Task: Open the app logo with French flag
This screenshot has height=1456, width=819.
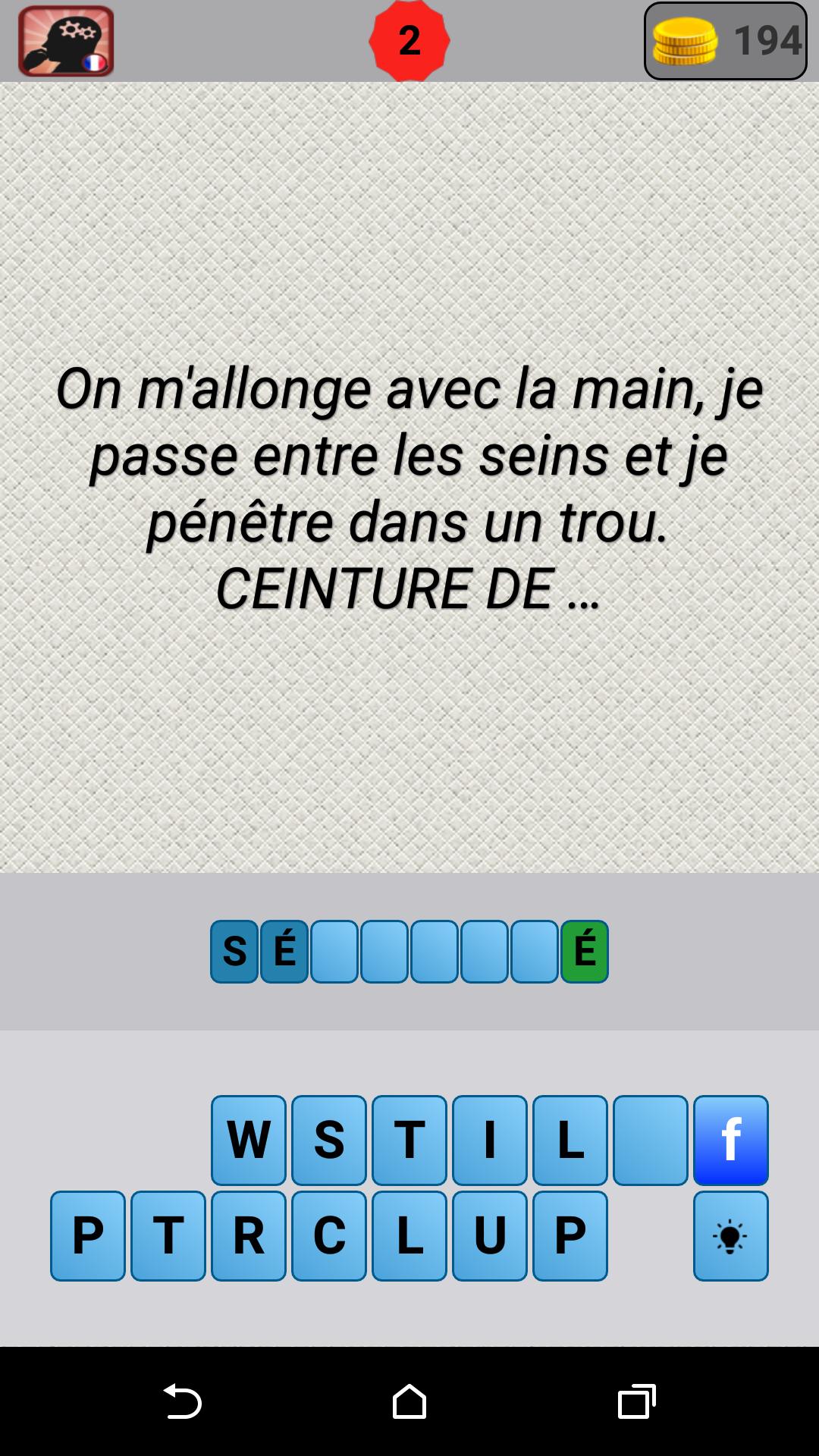Action: (x=64, y=40)
